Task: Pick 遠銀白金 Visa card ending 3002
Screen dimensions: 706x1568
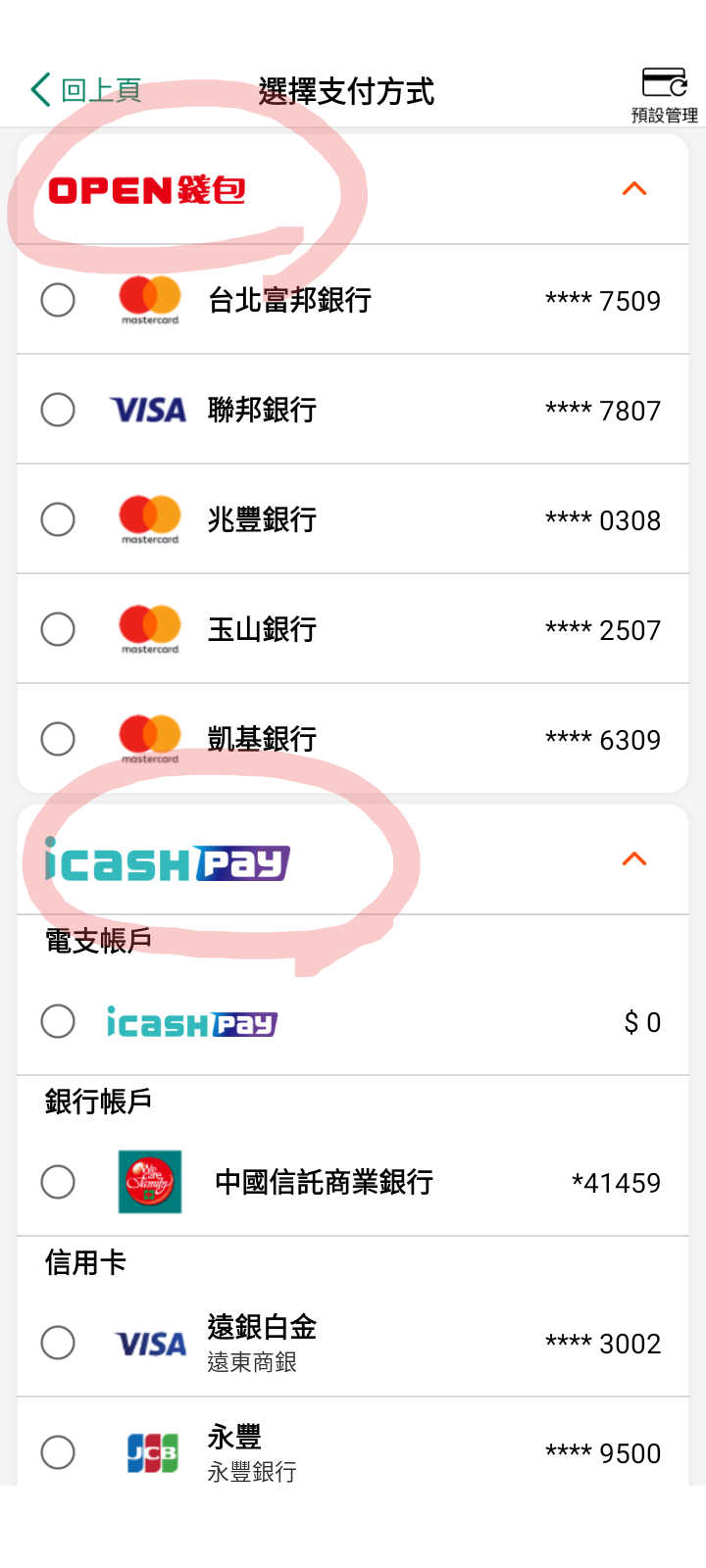Action: pyautogui.click(x=58, y=1343)
